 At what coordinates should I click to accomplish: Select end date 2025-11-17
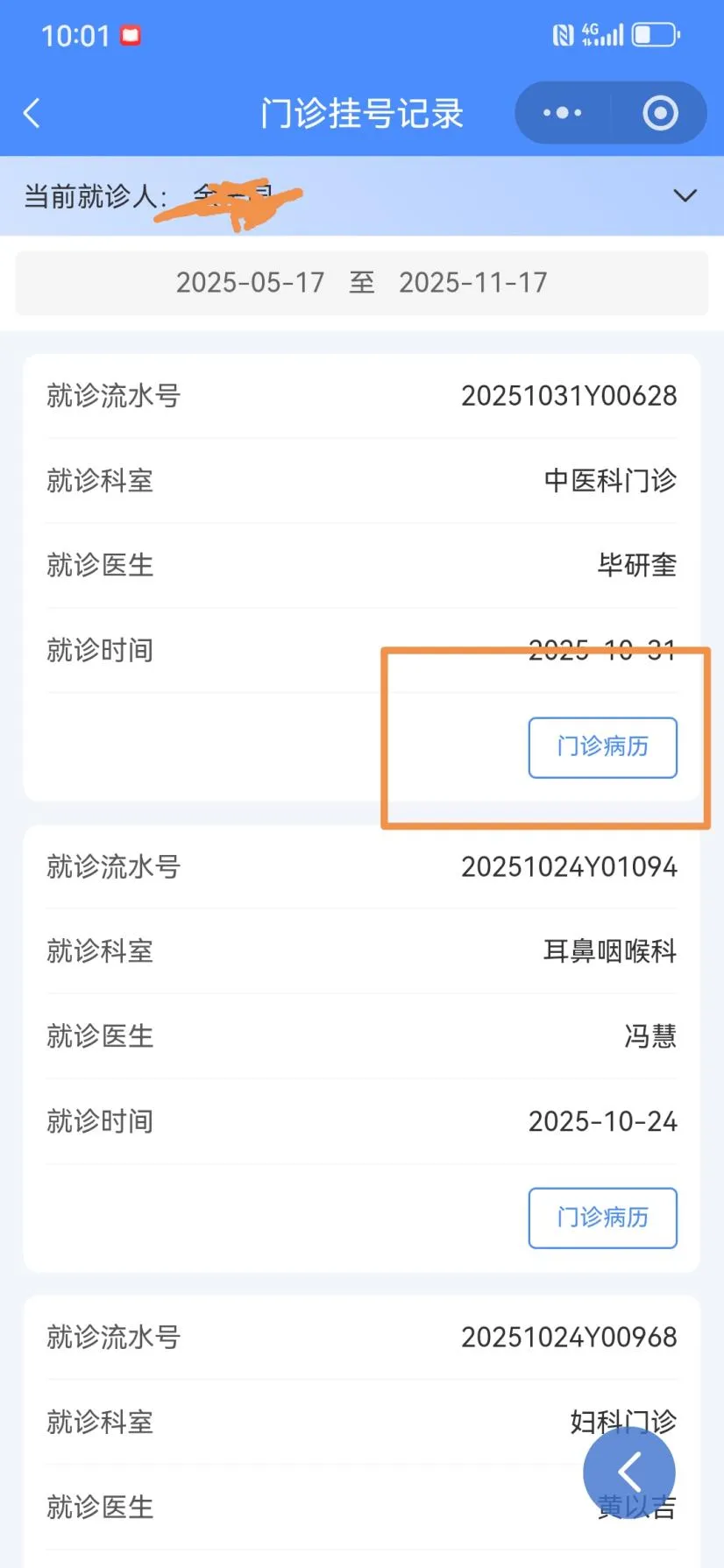(x=473, y=283)
